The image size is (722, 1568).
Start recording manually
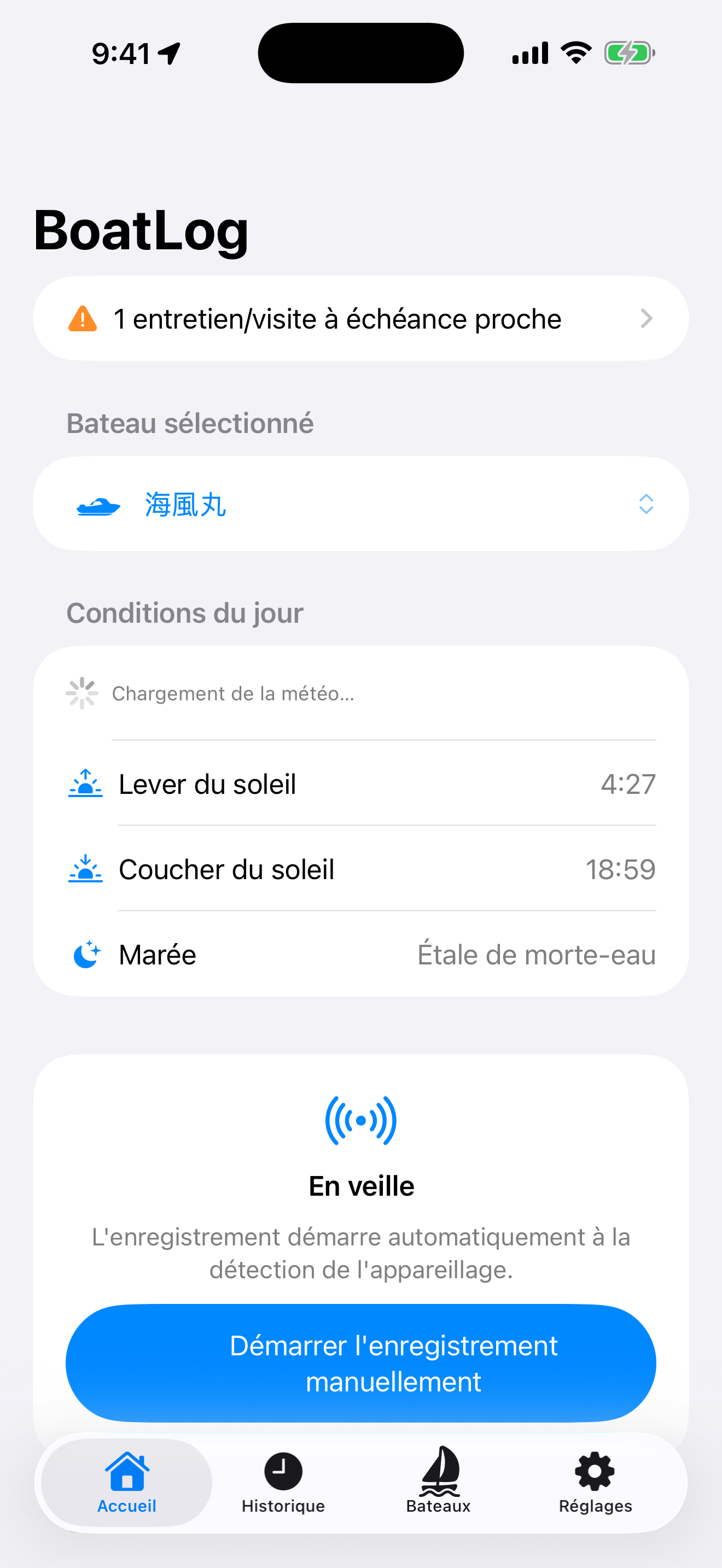pos(361,1363)
